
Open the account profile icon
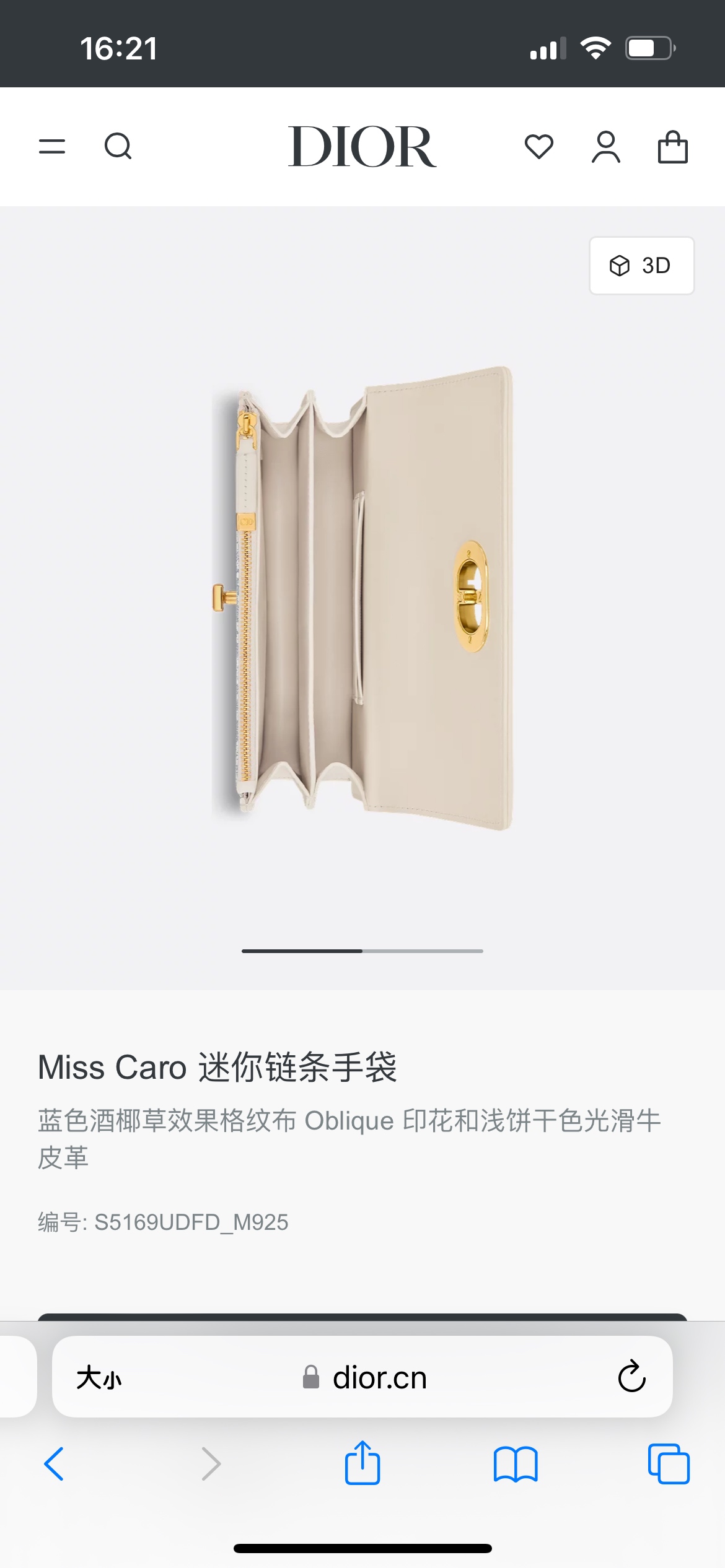[x=606, y=147]
